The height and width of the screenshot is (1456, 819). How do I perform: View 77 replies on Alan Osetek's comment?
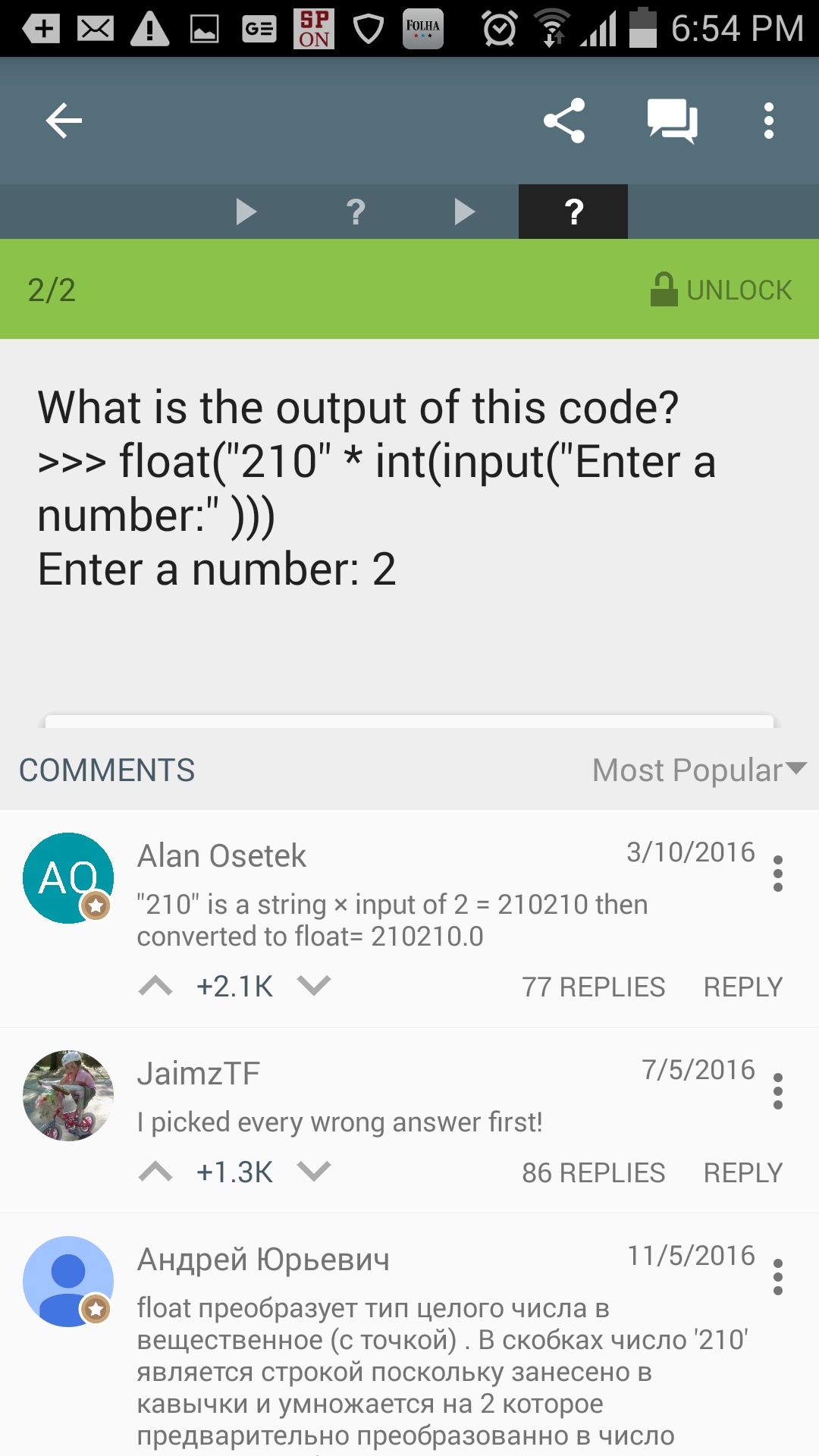pos(593,987)
